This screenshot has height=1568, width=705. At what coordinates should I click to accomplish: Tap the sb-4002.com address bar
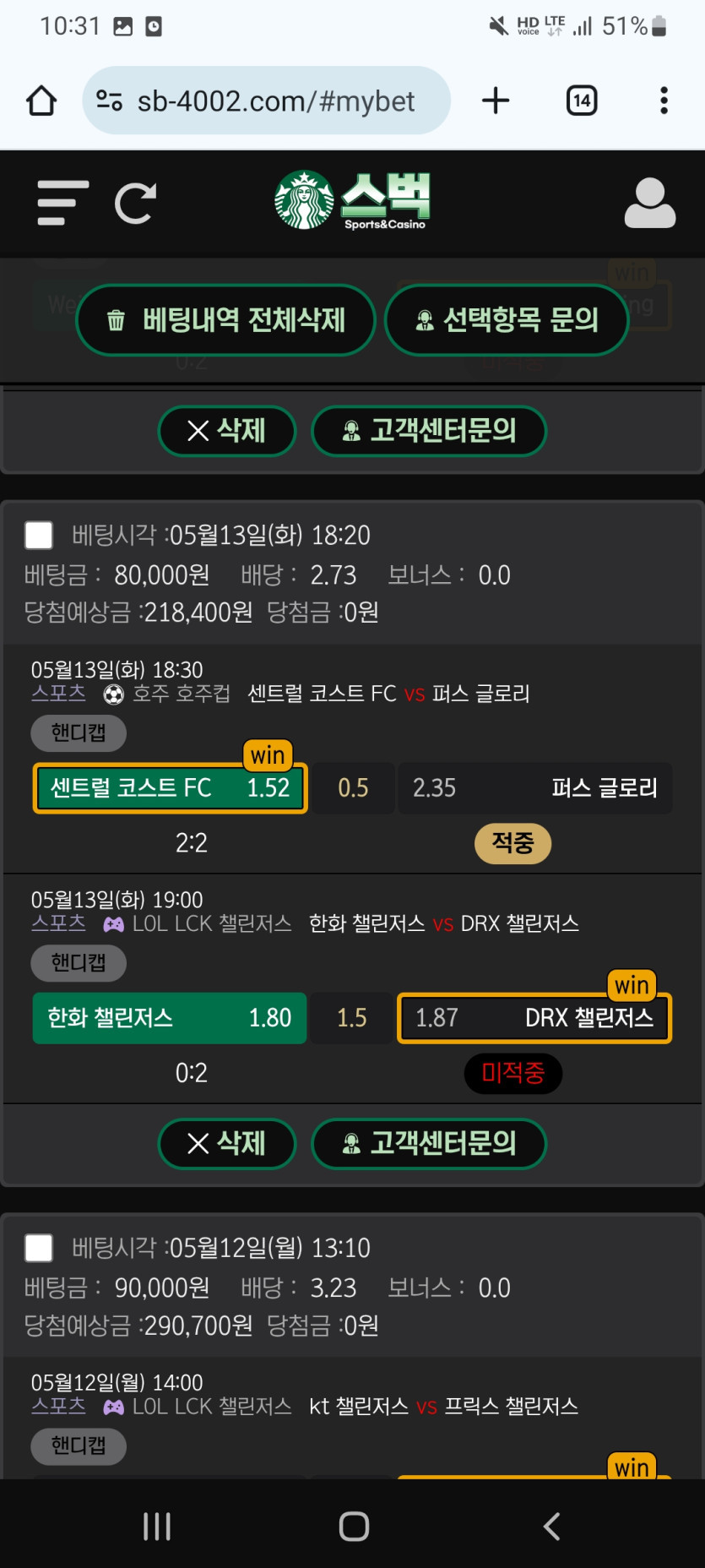pyautogui.click(x=266, y=101)
